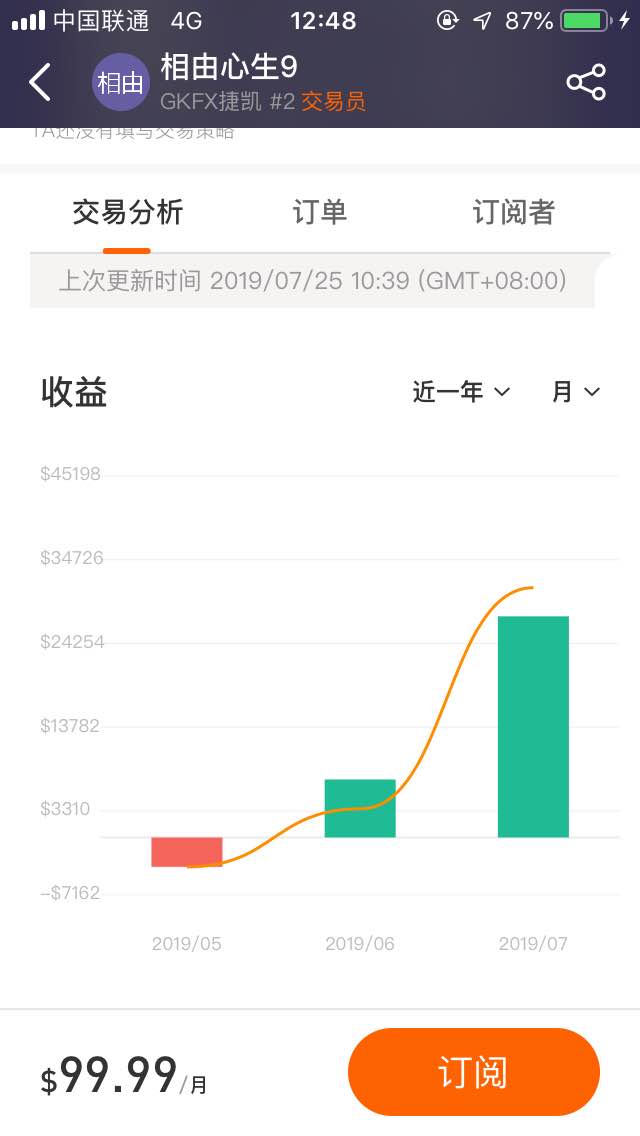Go back using the header arrow
640x1136 pixels.
[x=40, y=82]
